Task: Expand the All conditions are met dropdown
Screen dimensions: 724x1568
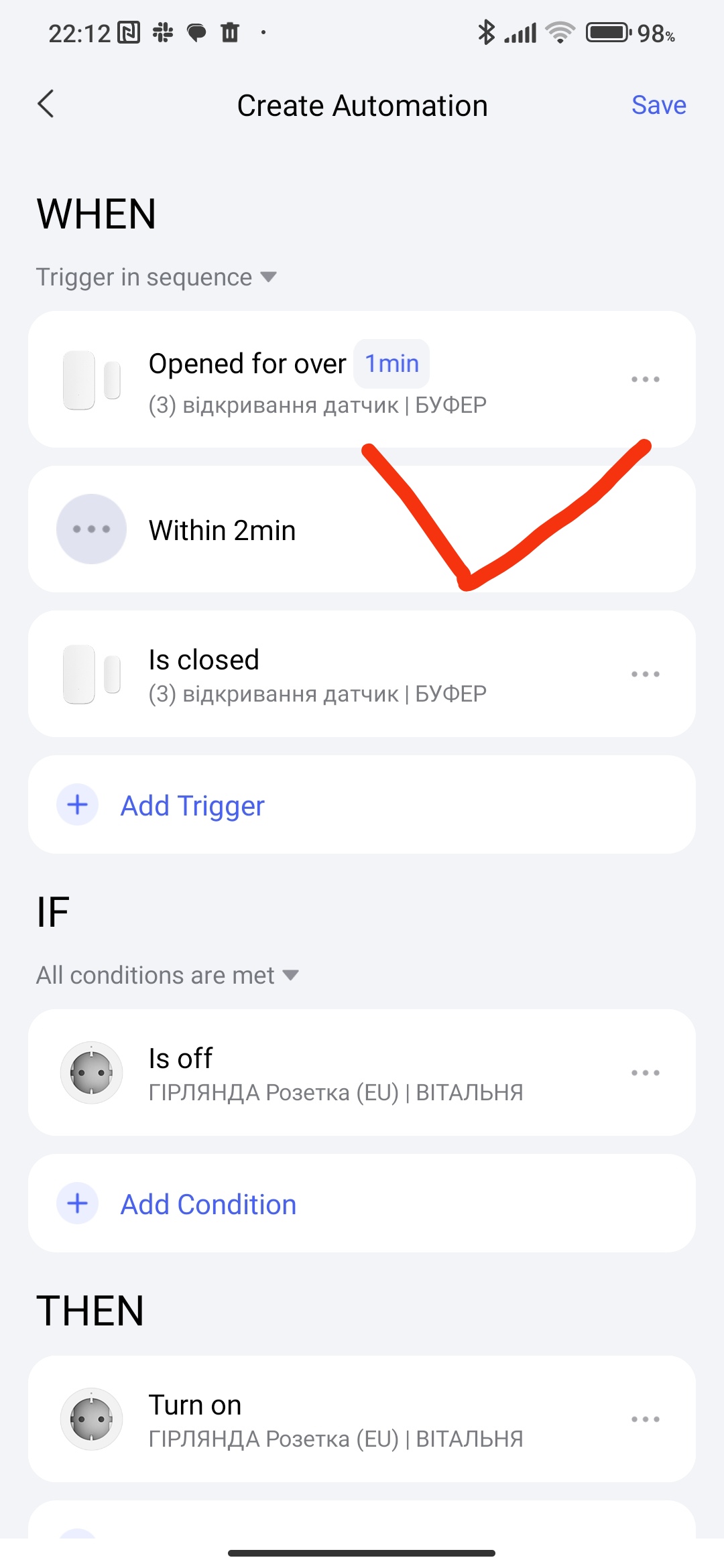Action: point(168,975)
